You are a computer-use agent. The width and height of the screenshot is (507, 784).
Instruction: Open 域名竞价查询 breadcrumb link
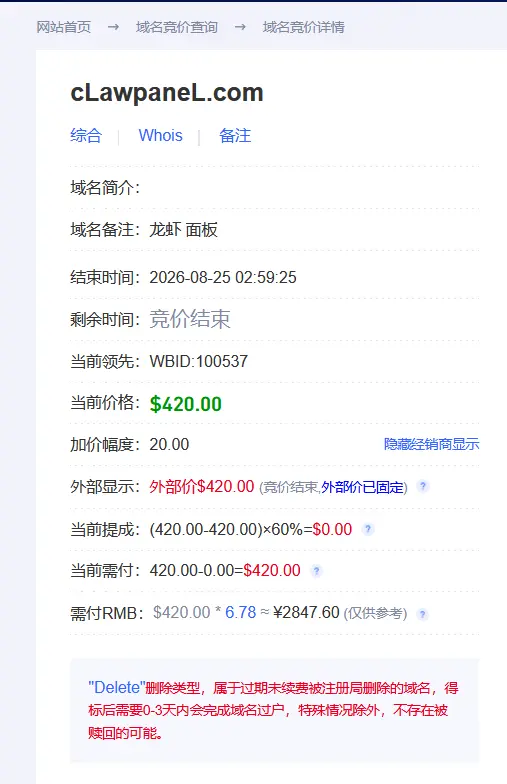[x=176, y=27]
